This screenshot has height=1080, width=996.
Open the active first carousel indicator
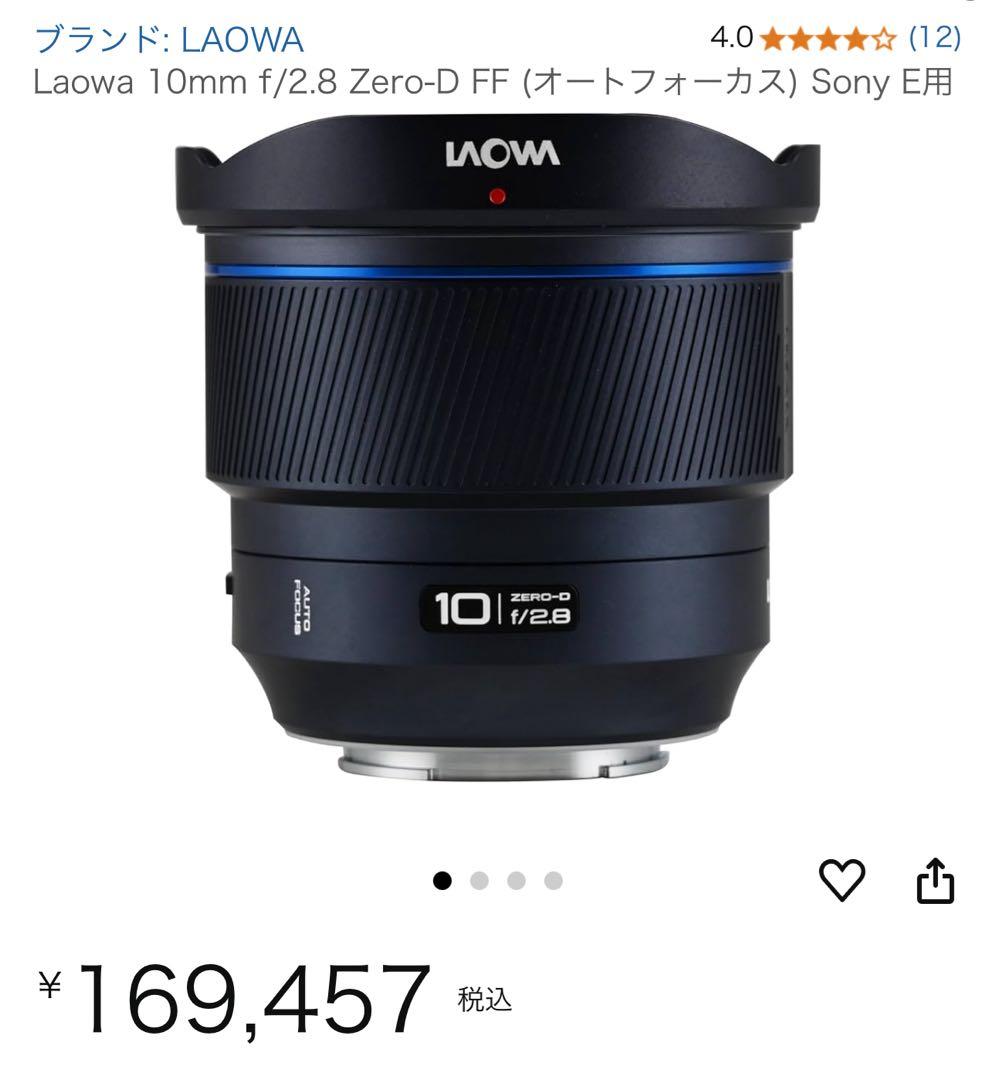441,880
